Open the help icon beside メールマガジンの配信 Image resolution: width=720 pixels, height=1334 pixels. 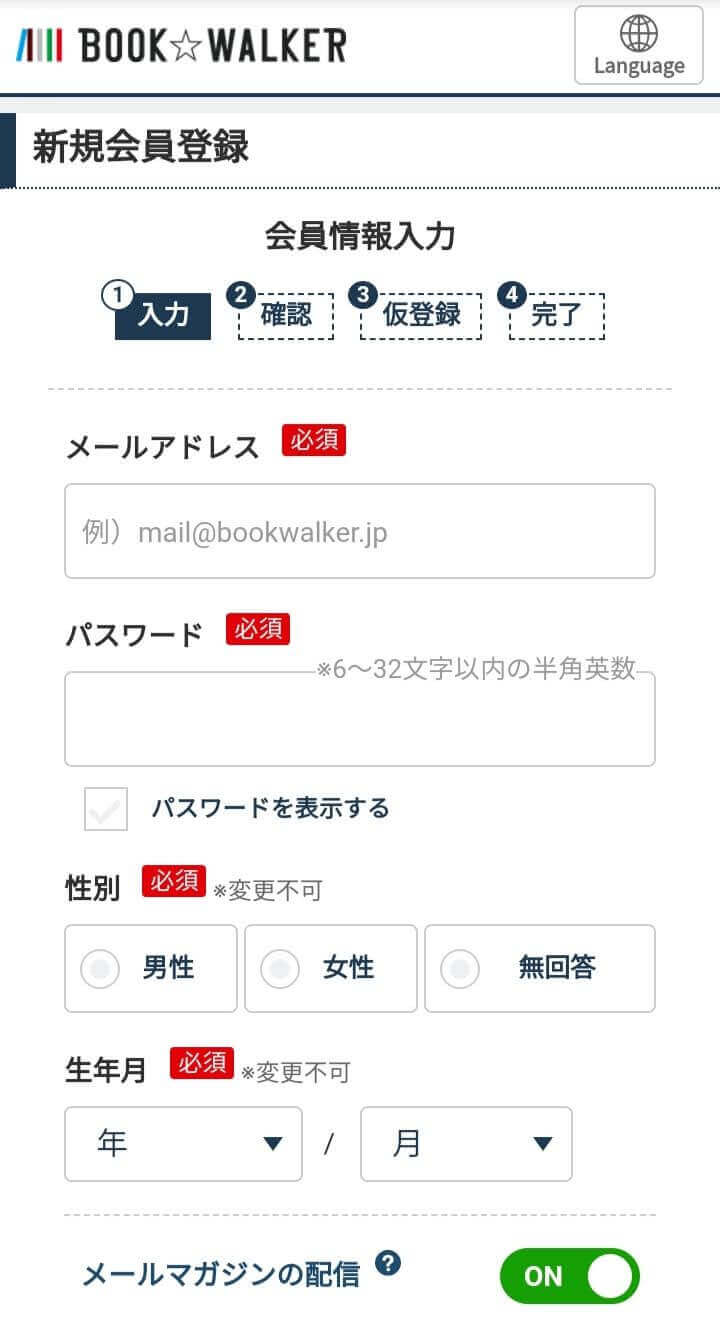388,1263
